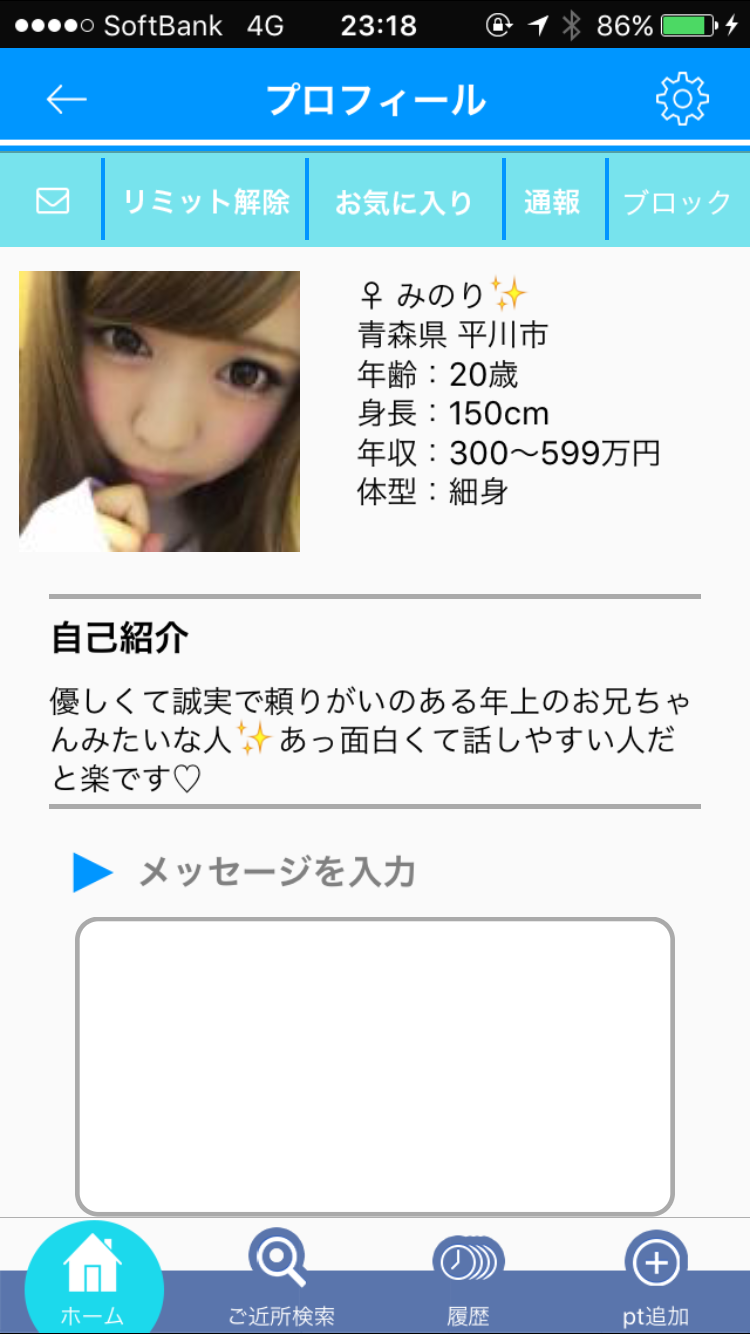Select リミット解除 in the action bar
Screen dimensions: 750x1334
pos(206,201)
